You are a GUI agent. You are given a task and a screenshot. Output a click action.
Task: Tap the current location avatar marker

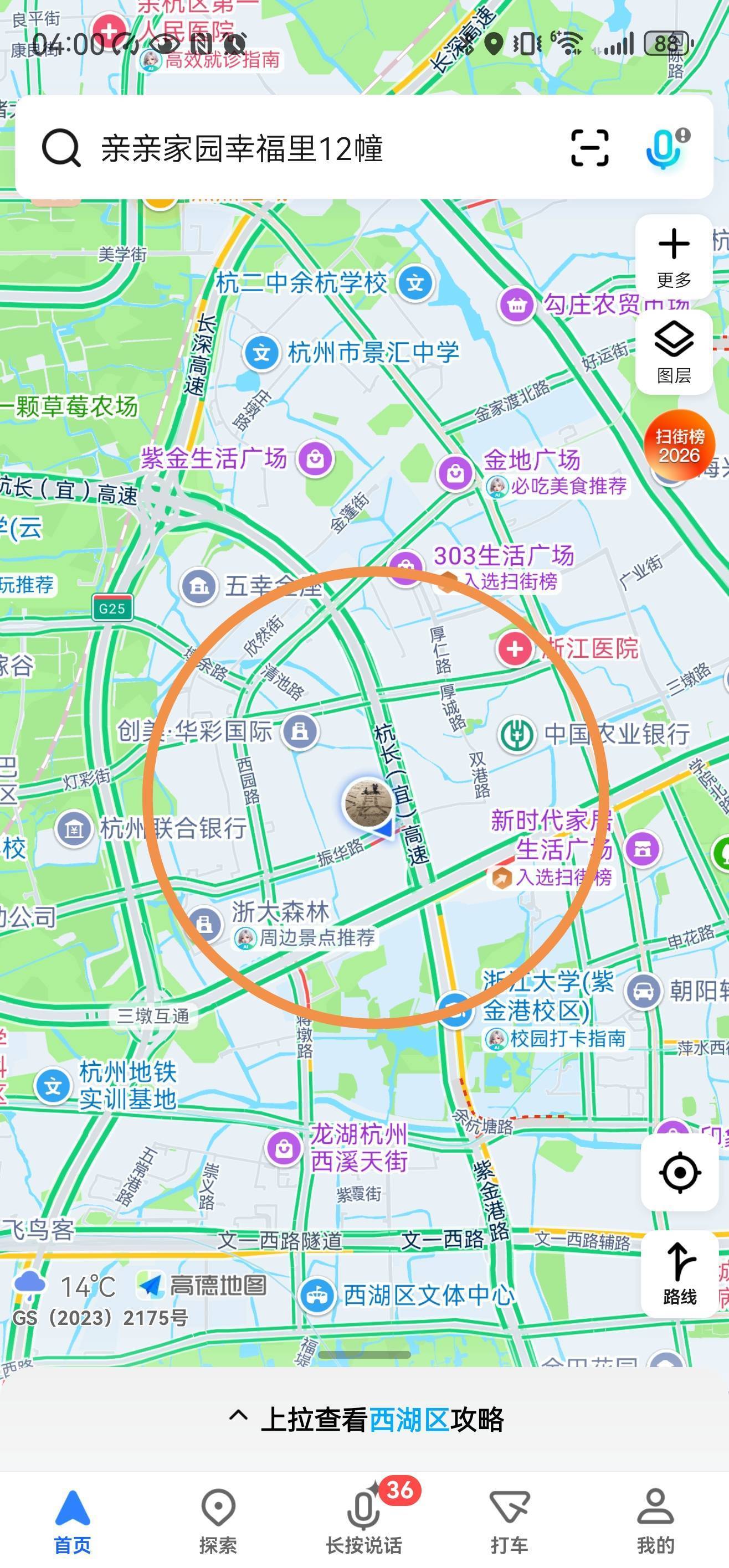(368, 802)
